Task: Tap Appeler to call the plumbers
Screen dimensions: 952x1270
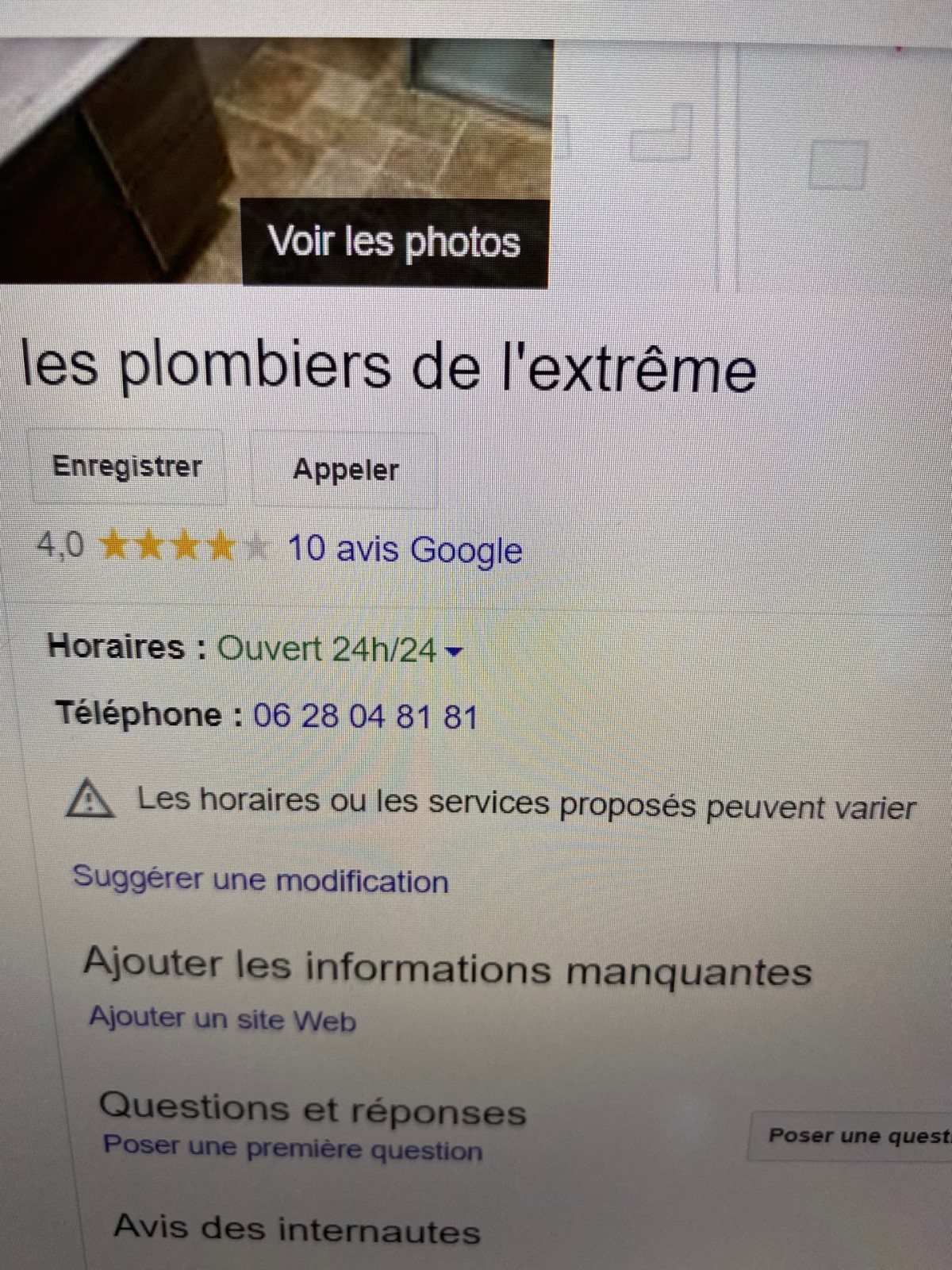Action: pyautogui.click(x=345, y=470)
